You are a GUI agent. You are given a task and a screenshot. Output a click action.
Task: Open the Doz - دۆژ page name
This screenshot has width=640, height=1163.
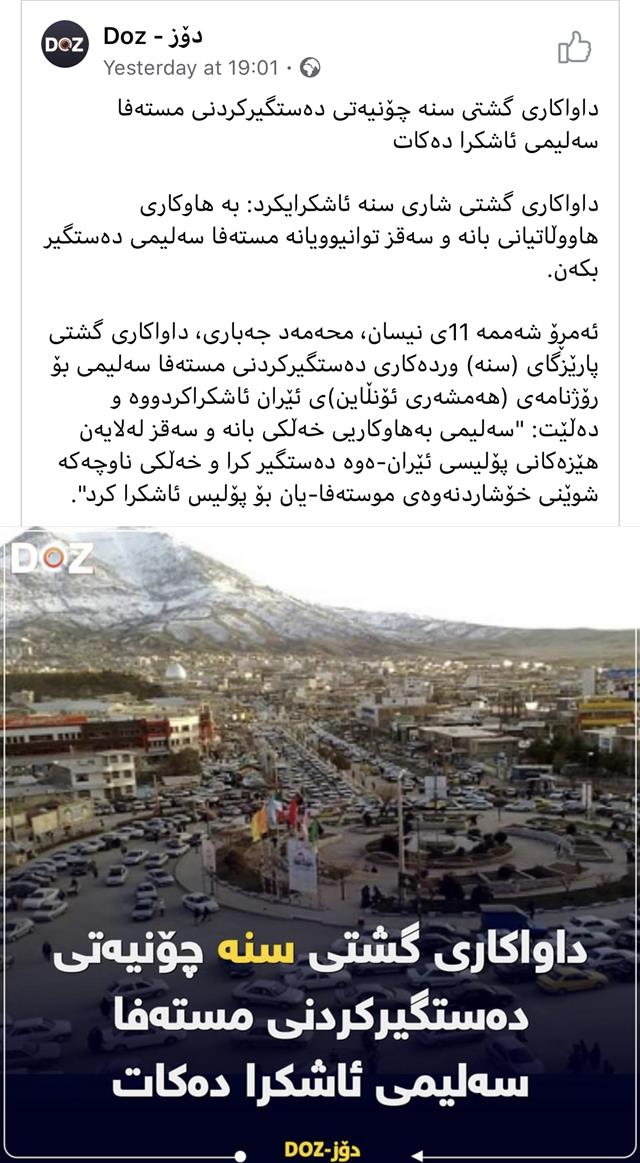pos(153,36)
